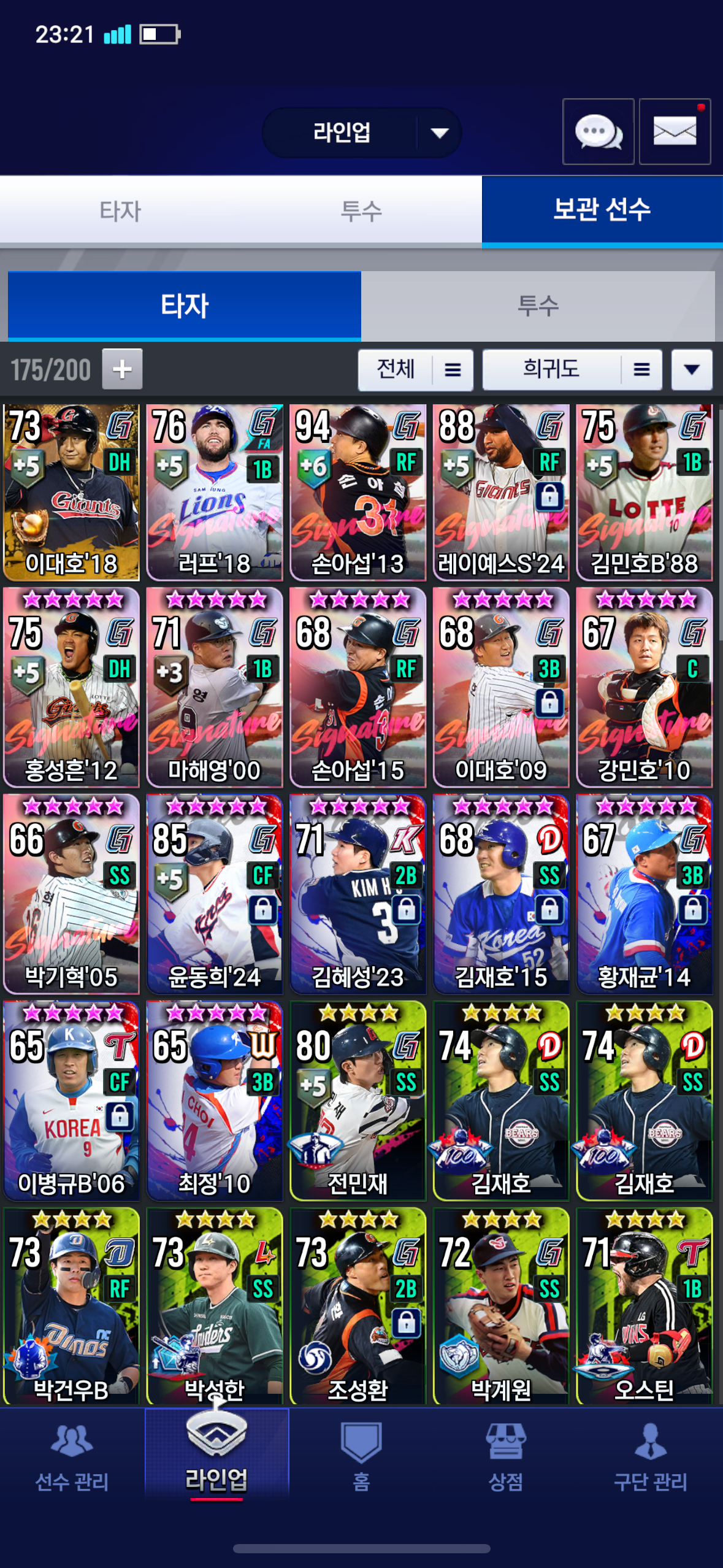
Task: Open the 손아섭'13 player card
Action: pyautogui.click(x=358, y=492)
